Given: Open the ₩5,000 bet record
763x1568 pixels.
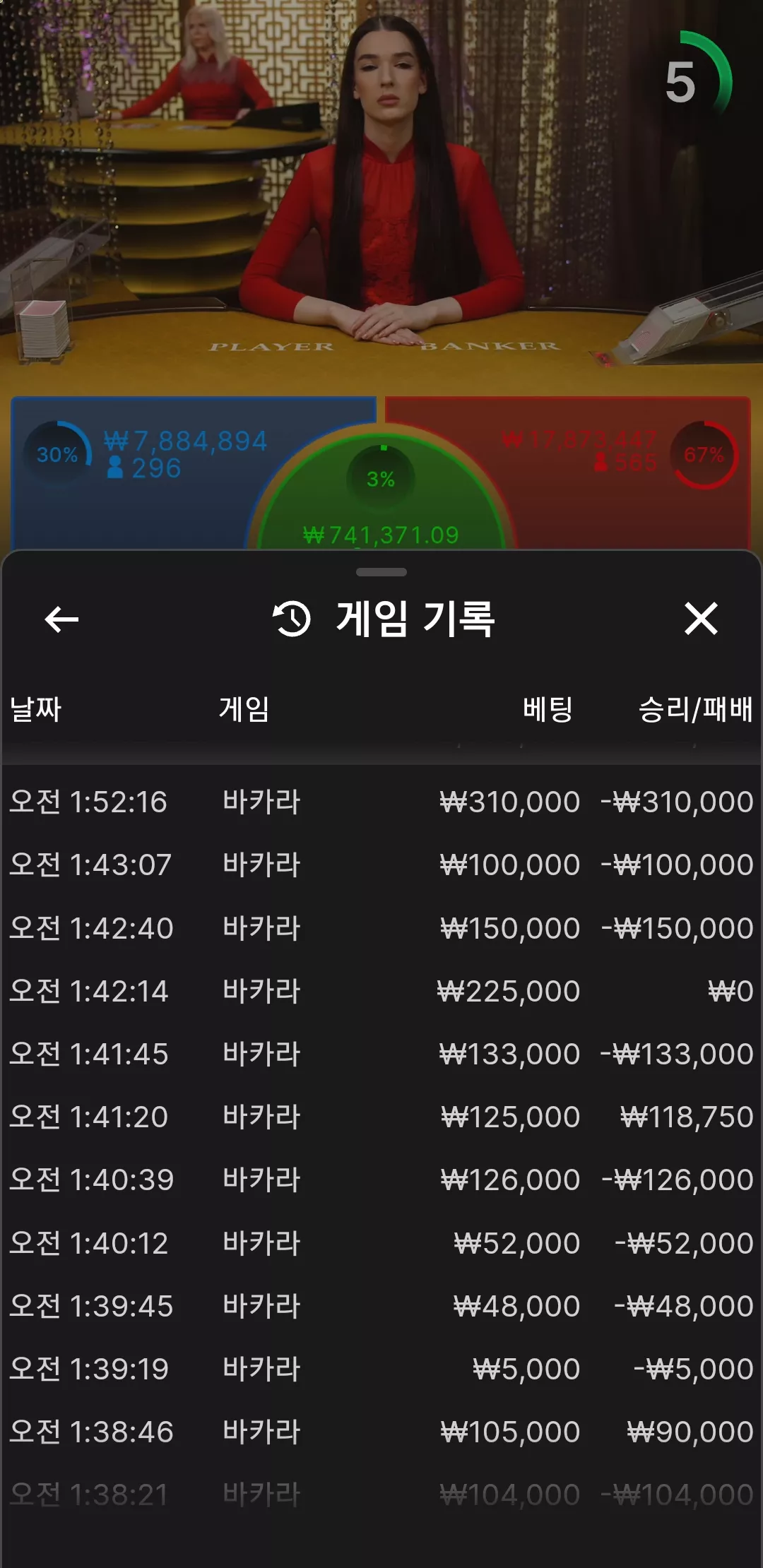Looking at the screenshot, I should [381, 1369].
